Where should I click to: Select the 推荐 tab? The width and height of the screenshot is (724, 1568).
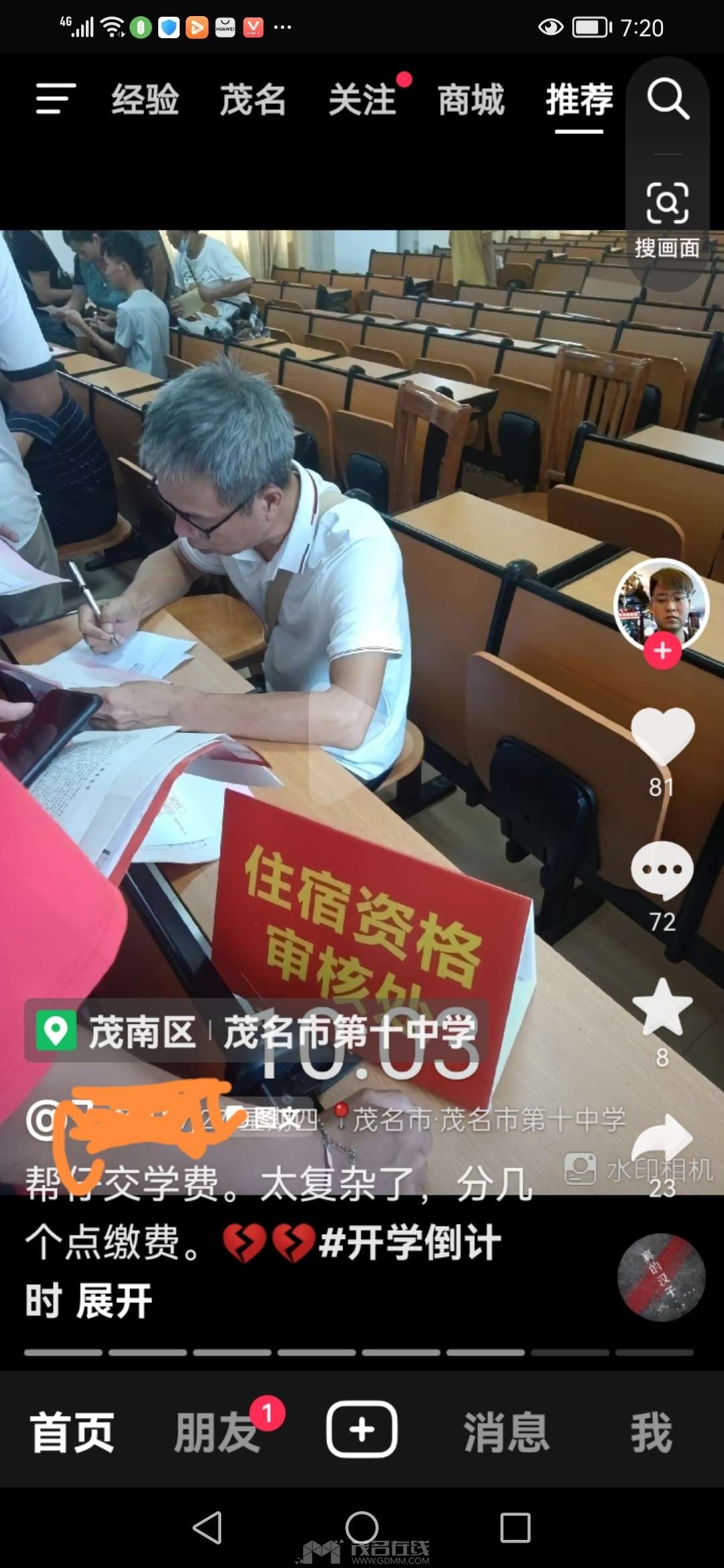coord(579,100)
